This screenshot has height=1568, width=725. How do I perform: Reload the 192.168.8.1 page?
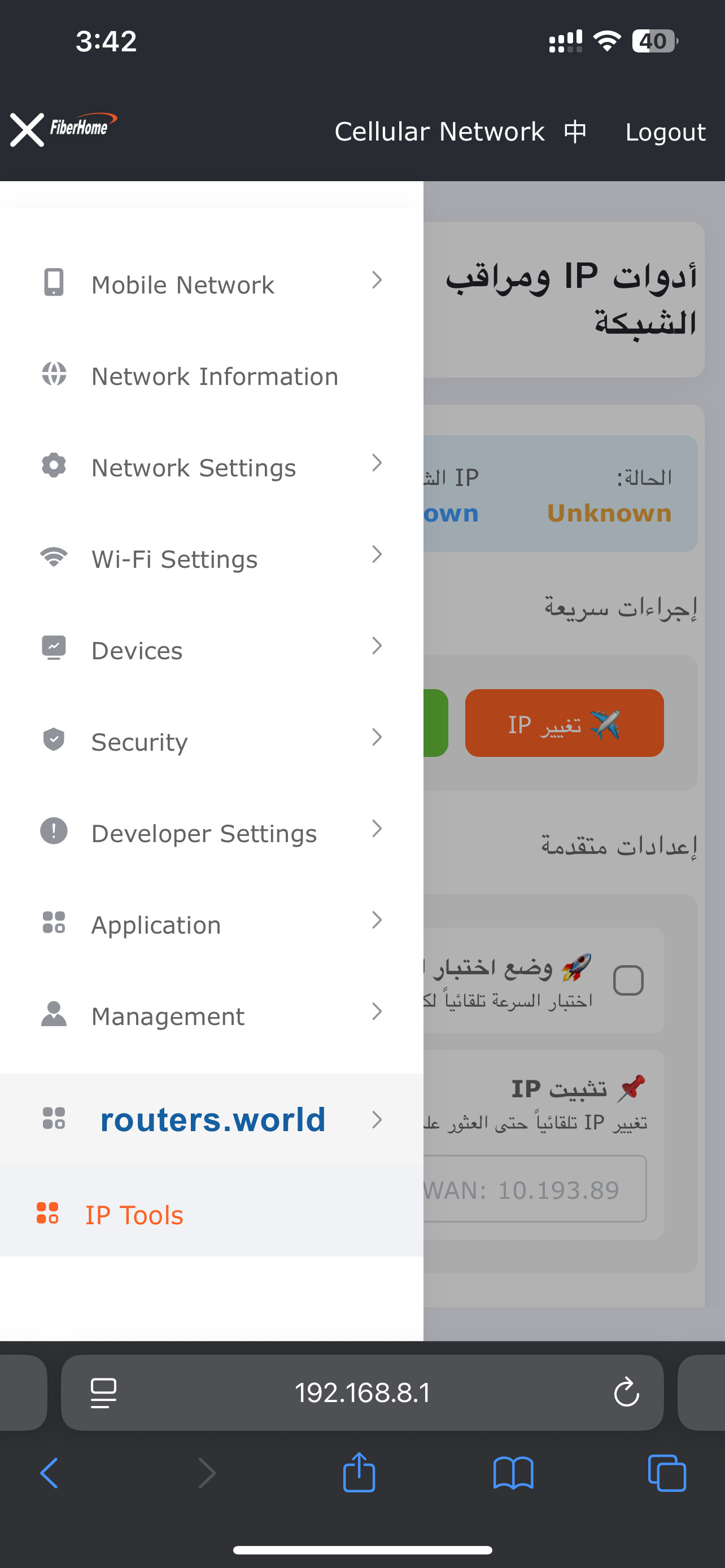626,1392
